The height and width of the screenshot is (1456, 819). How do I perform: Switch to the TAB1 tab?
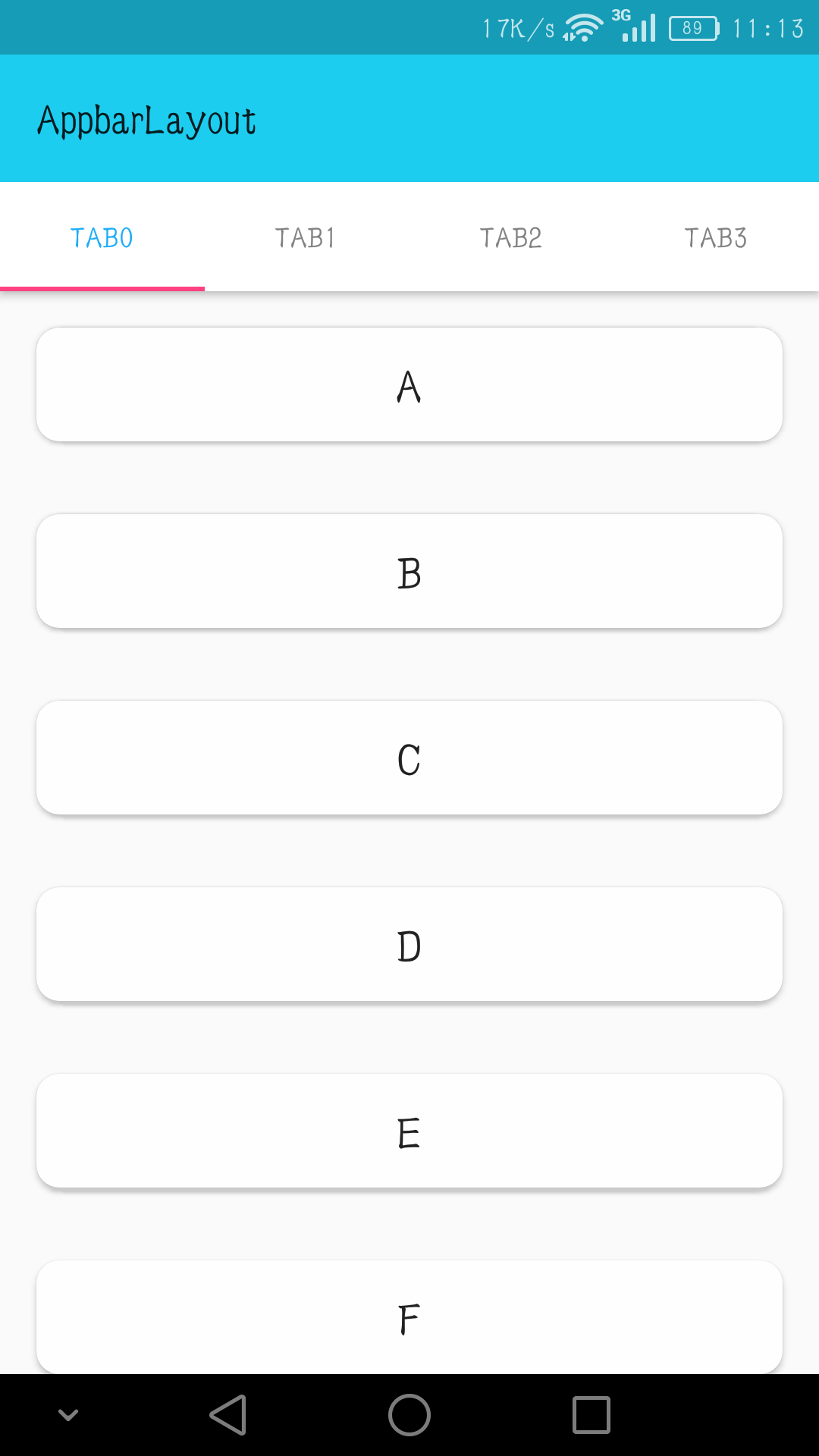[307, 237]
